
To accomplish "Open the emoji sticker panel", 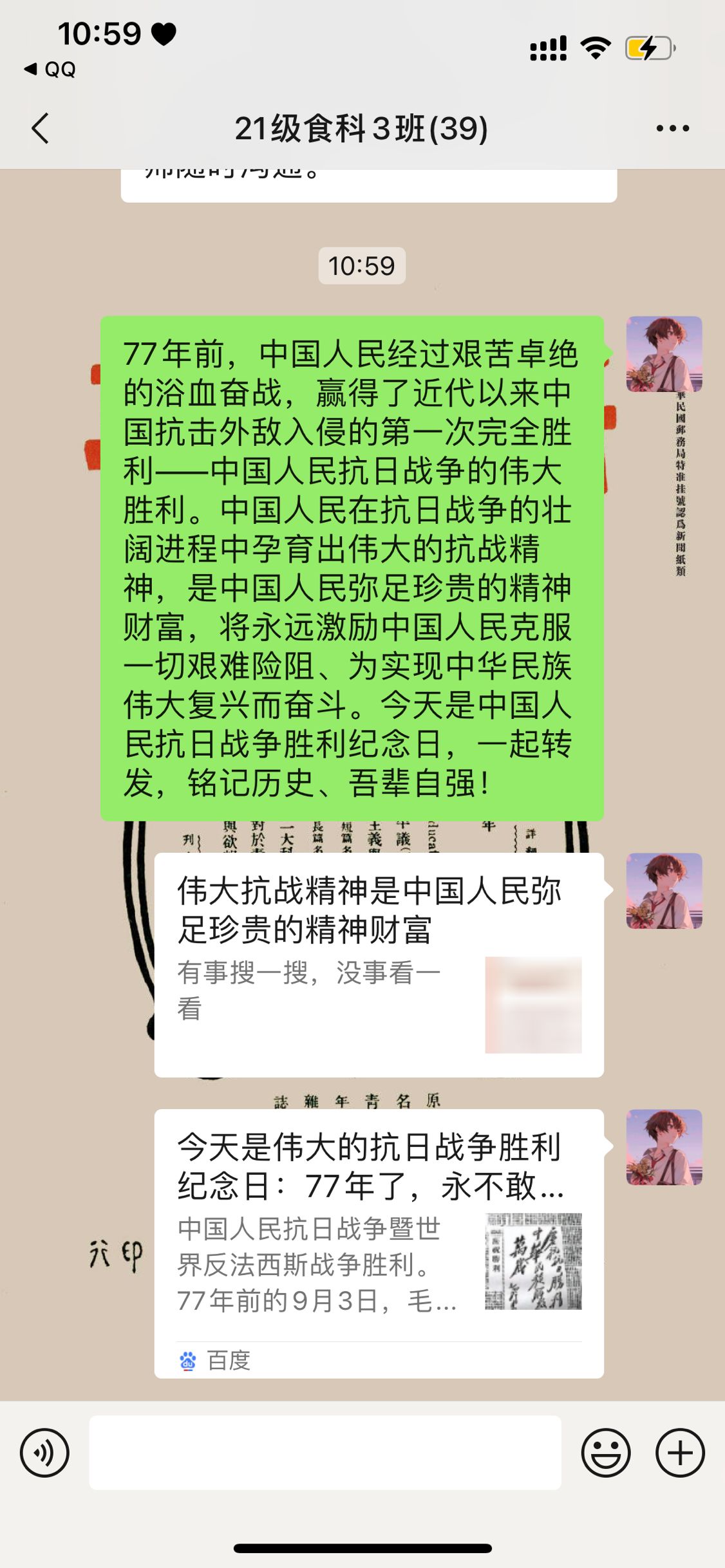I will pos(605,1453).
